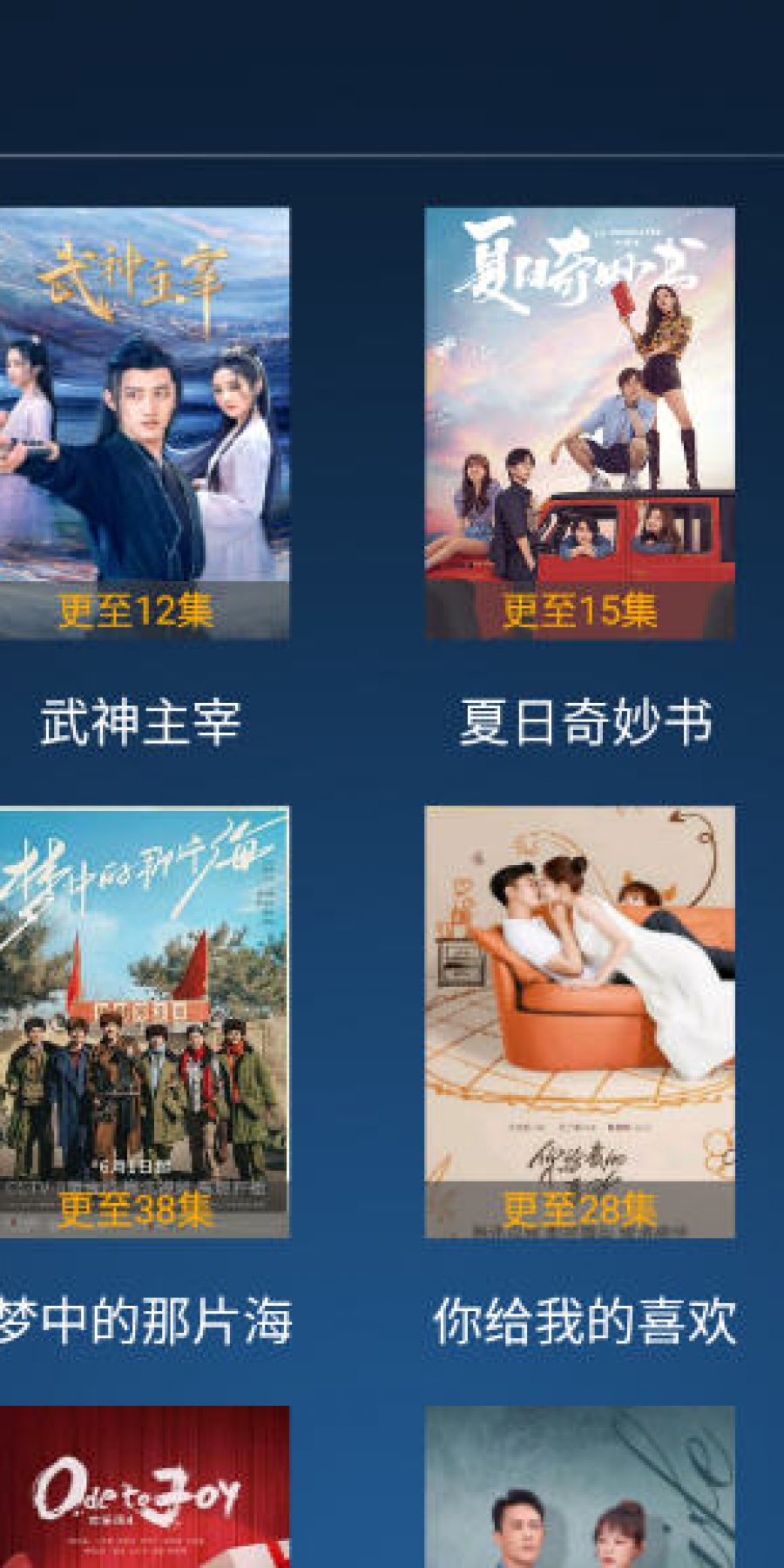784x1568 pixels.
Task: Open the 你给我的喜欢 series tile
Action: 579,1022
